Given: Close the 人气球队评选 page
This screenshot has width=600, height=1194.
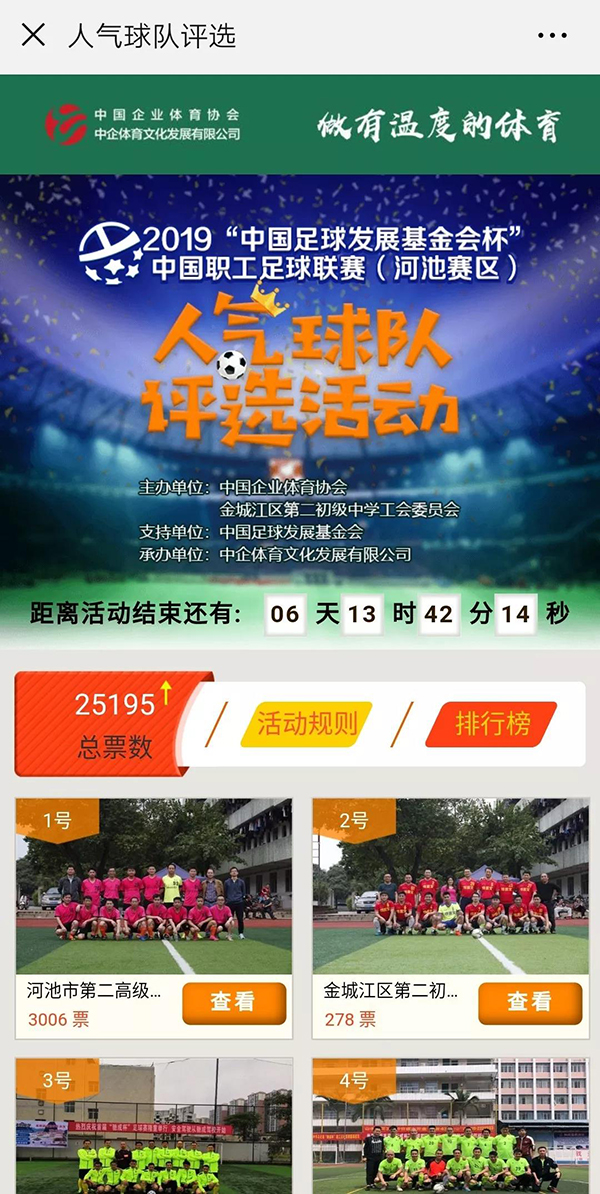Looking at the screenshot, I should [33, 36].
